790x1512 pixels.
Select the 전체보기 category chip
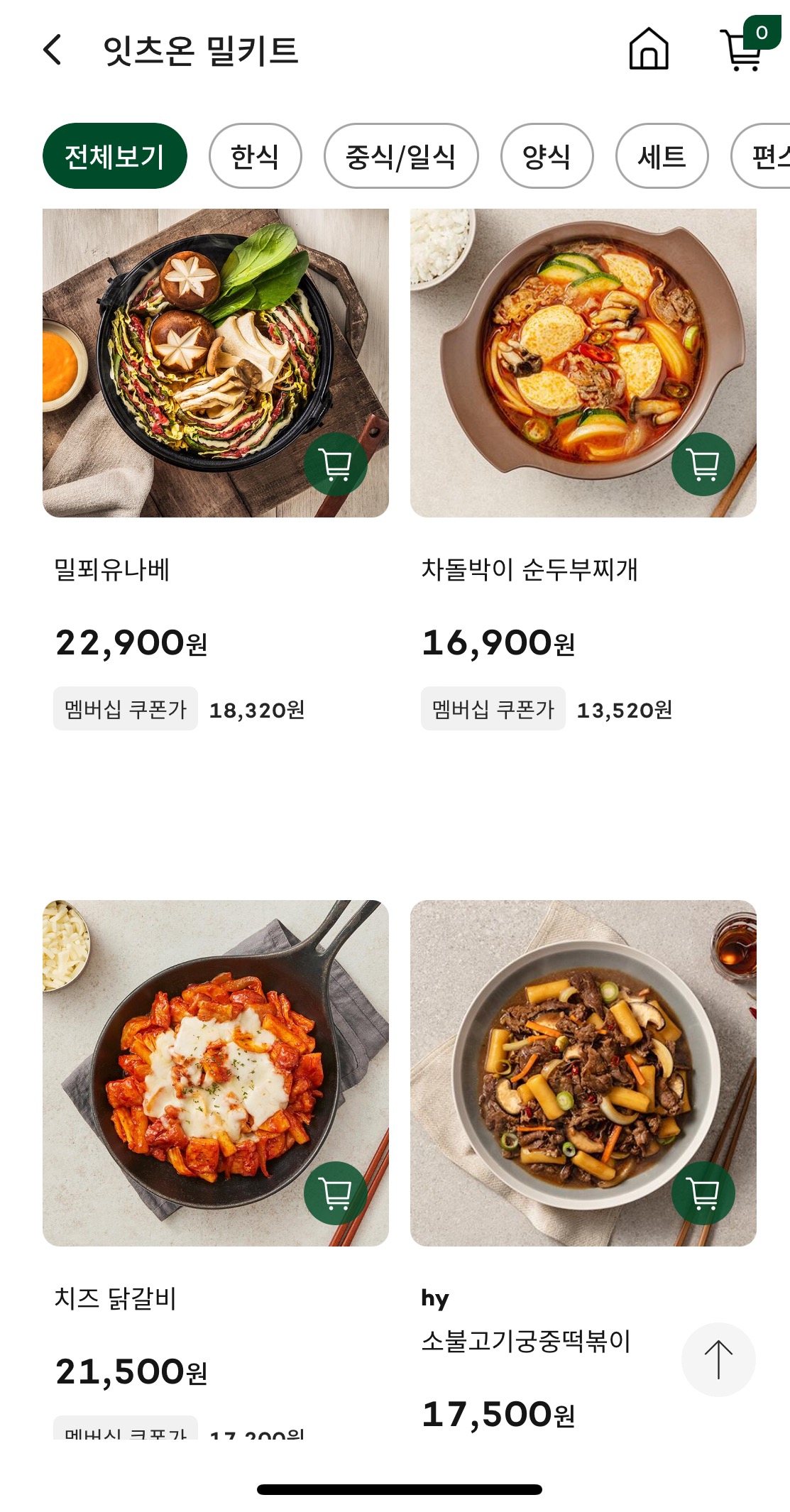tap(114, 156)
